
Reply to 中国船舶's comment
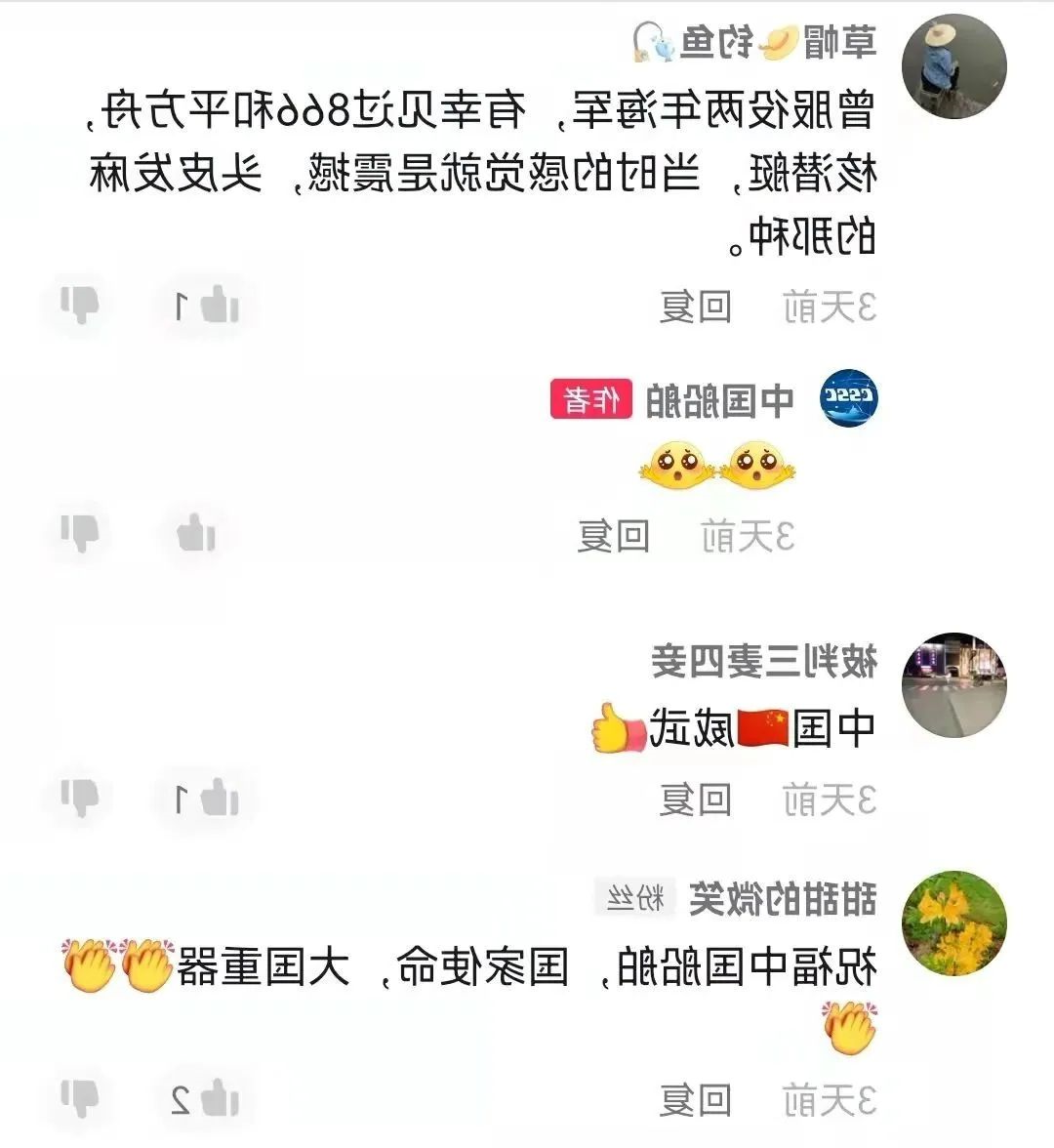point(613,536)
